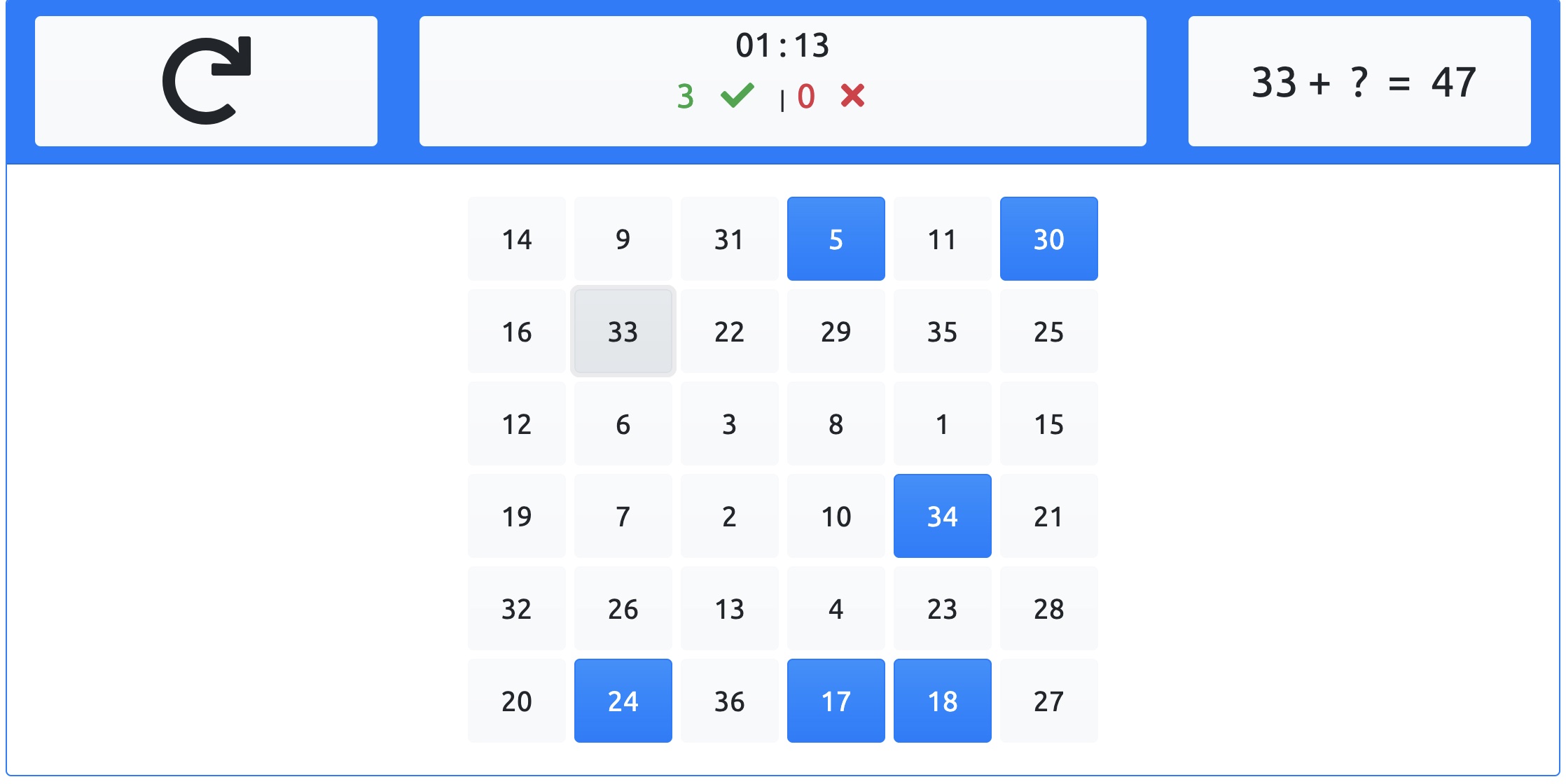The width and height of the screenshot is (1566, 784).
Task: Choose the tile labeled 8
Action: (x=836, y=424)
